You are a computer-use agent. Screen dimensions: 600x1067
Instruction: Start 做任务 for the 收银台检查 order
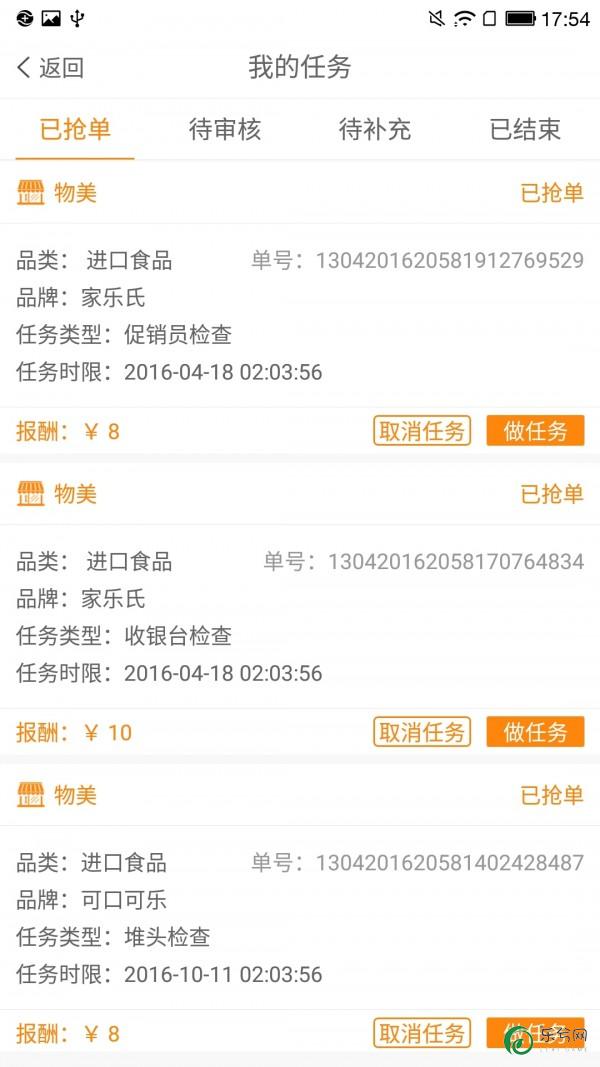(535, 732)
